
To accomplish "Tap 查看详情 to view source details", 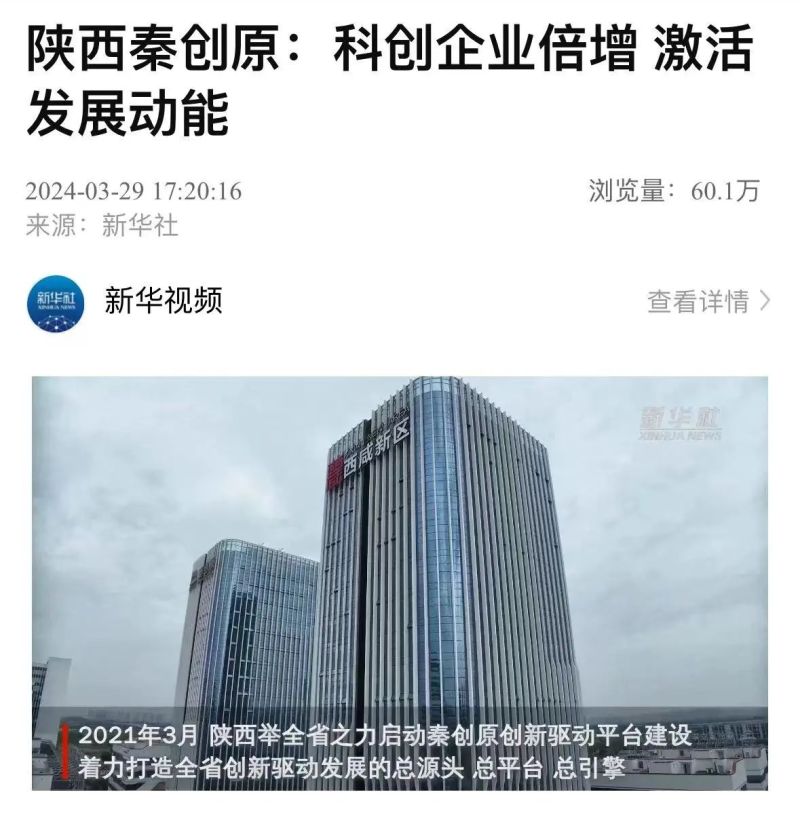I will 708,301.
